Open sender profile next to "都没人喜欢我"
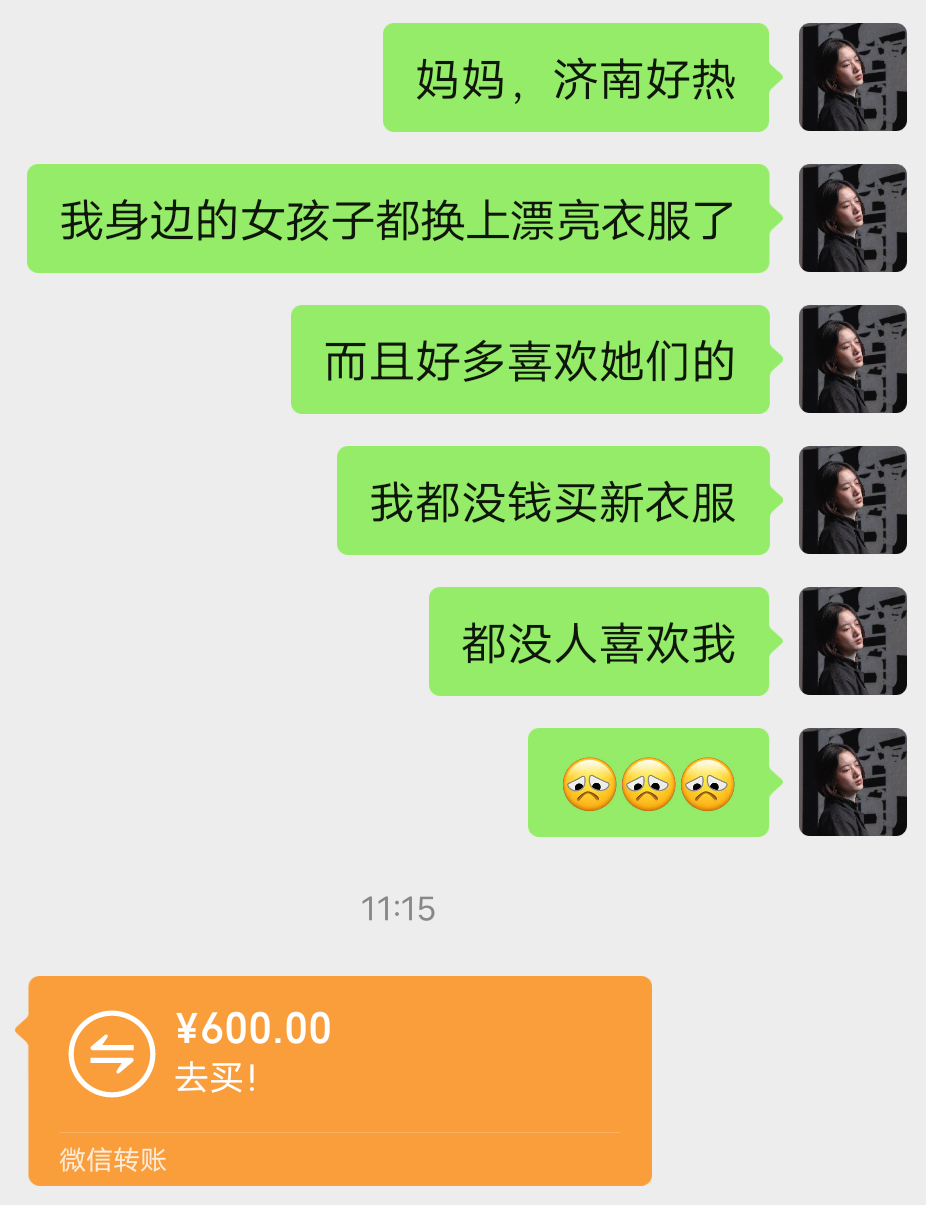926x1205 pixels. (x=852, y=641)
